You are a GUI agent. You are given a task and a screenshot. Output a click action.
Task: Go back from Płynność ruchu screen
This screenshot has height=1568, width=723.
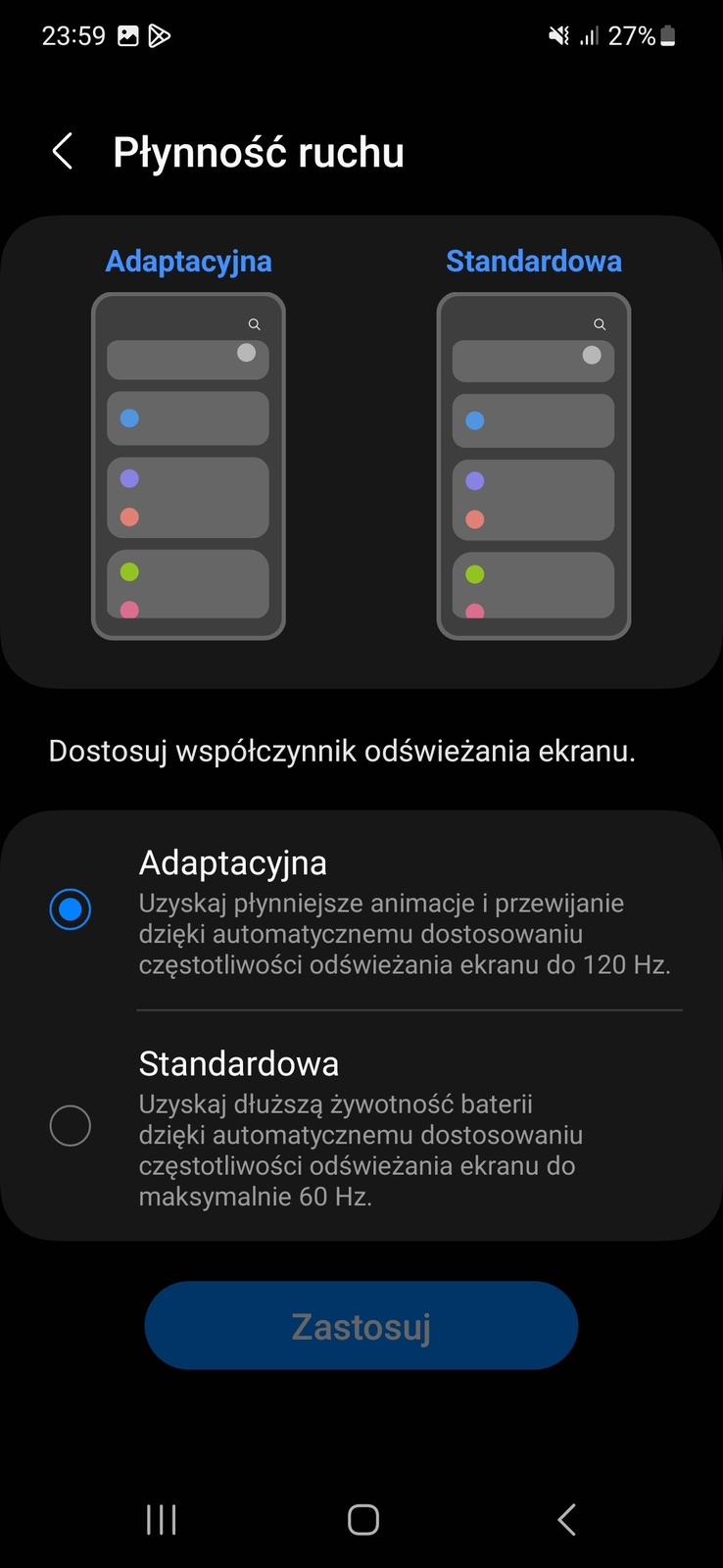pos(63,152)
